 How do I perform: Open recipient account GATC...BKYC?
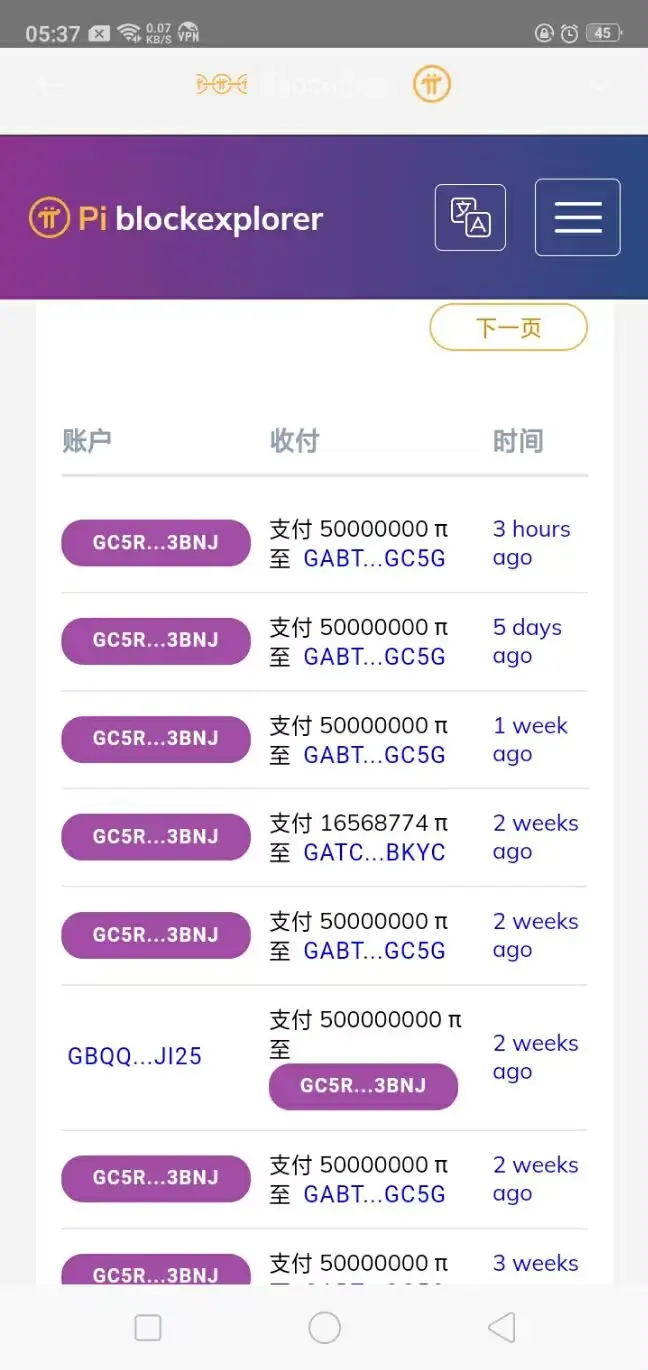coord(374,852)
